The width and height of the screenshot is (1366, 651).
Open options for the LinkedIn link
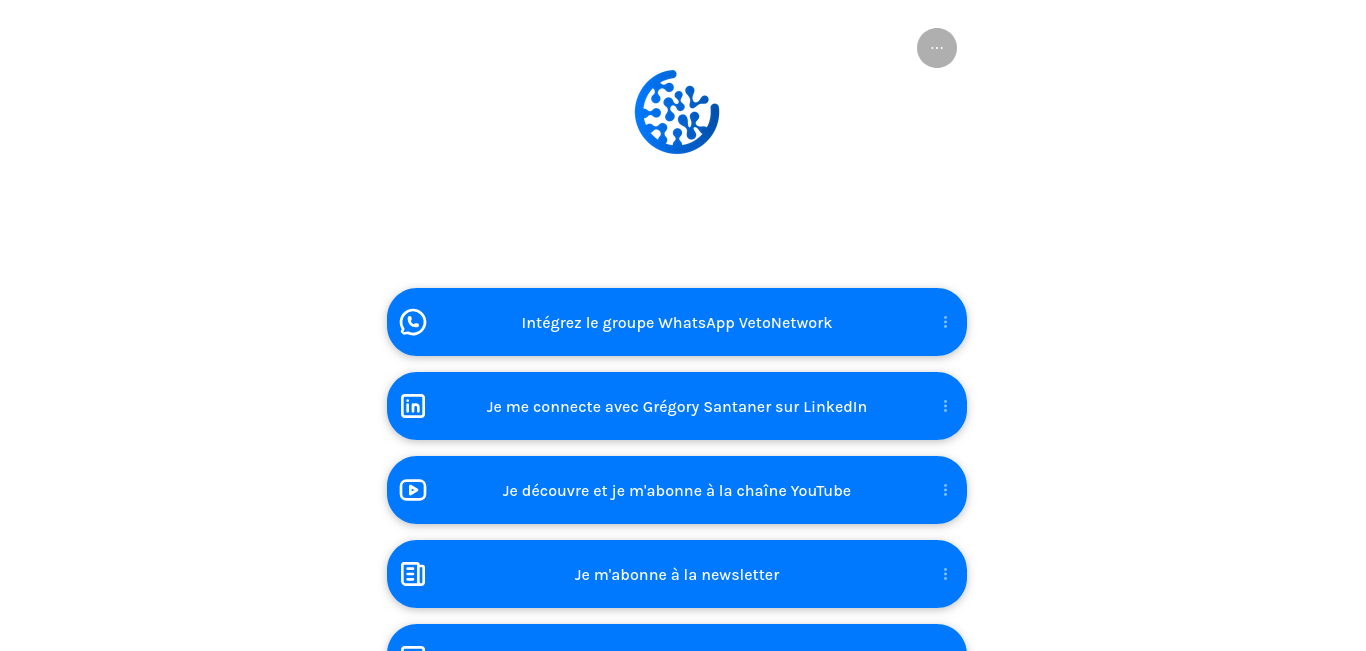[945, 406]
